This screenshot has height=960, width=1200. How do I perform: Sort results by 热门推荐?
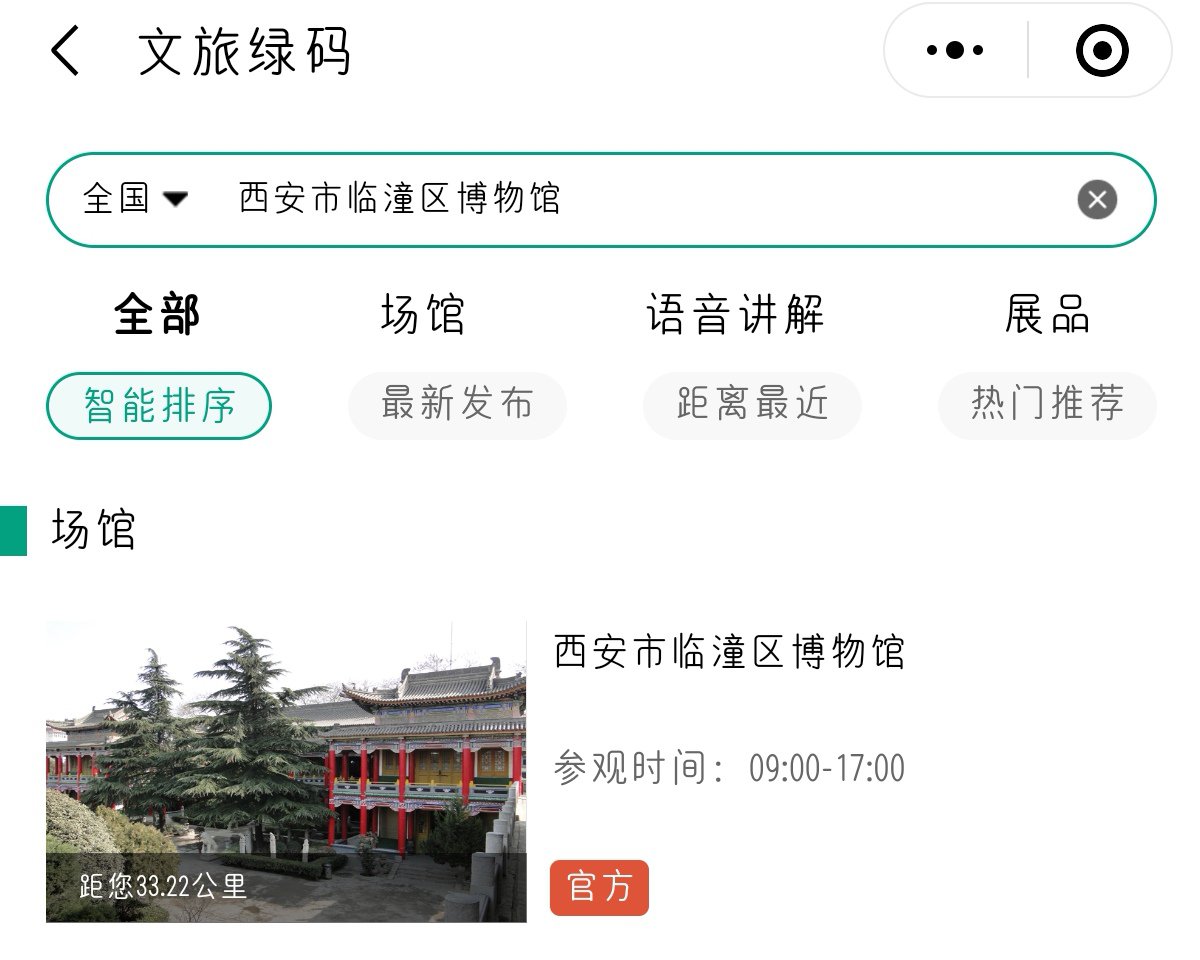[x=1047, y=405]
